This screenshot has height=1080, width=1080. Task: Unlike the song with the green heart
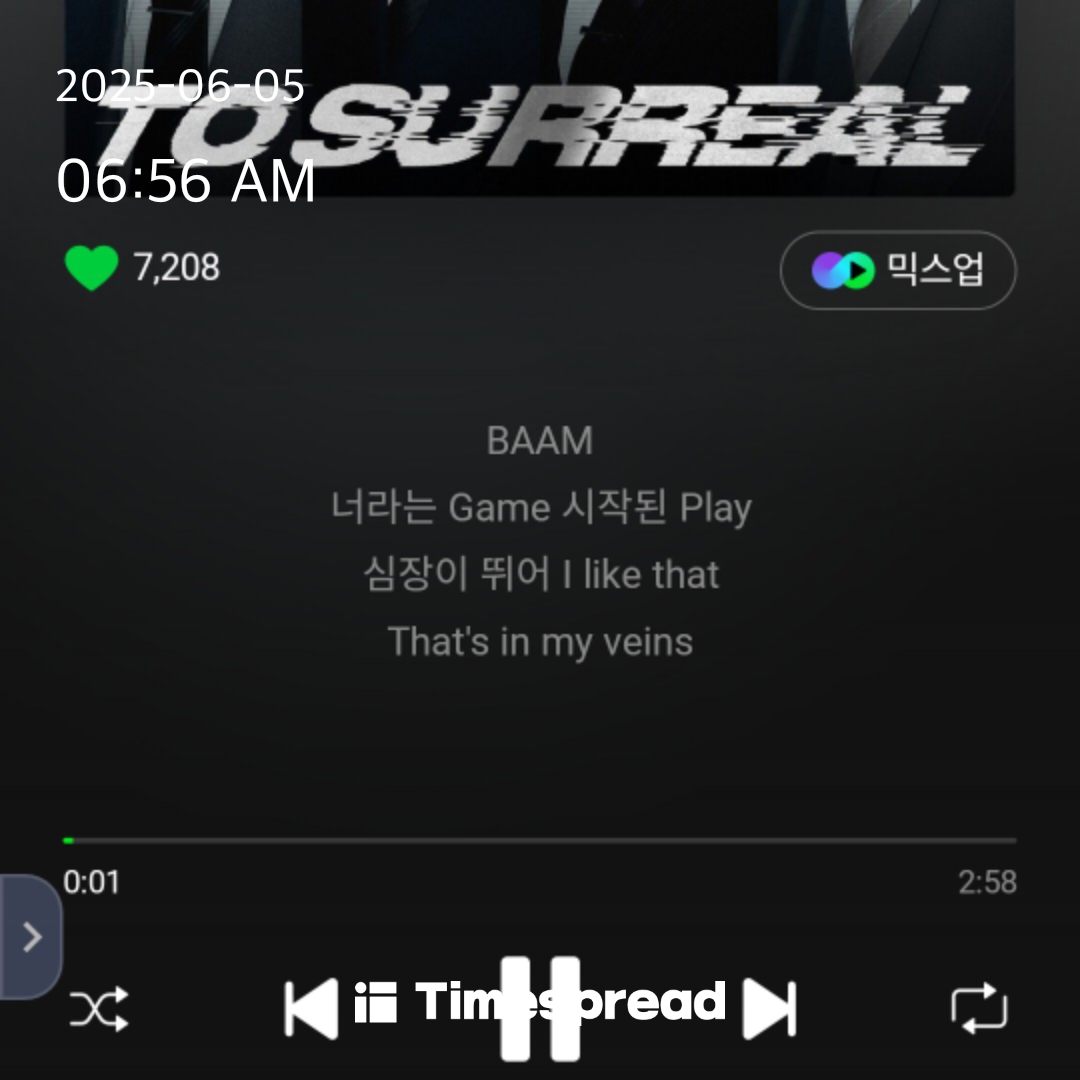point(91,268)
